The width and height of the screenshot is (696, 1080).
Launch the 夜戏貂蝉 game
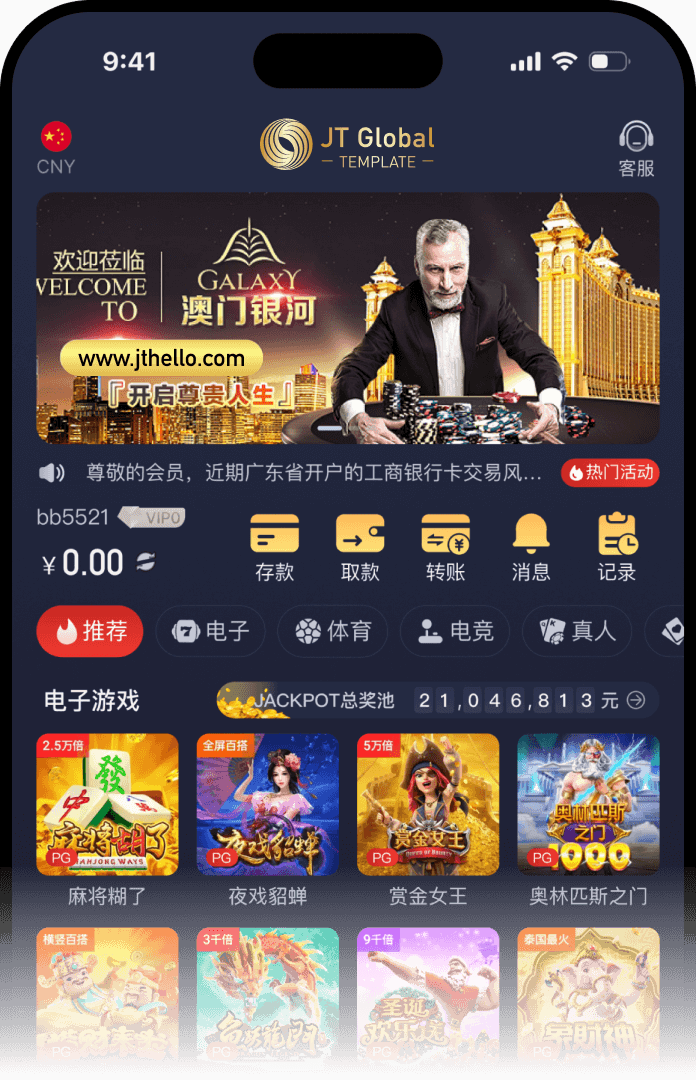point(267,805)
